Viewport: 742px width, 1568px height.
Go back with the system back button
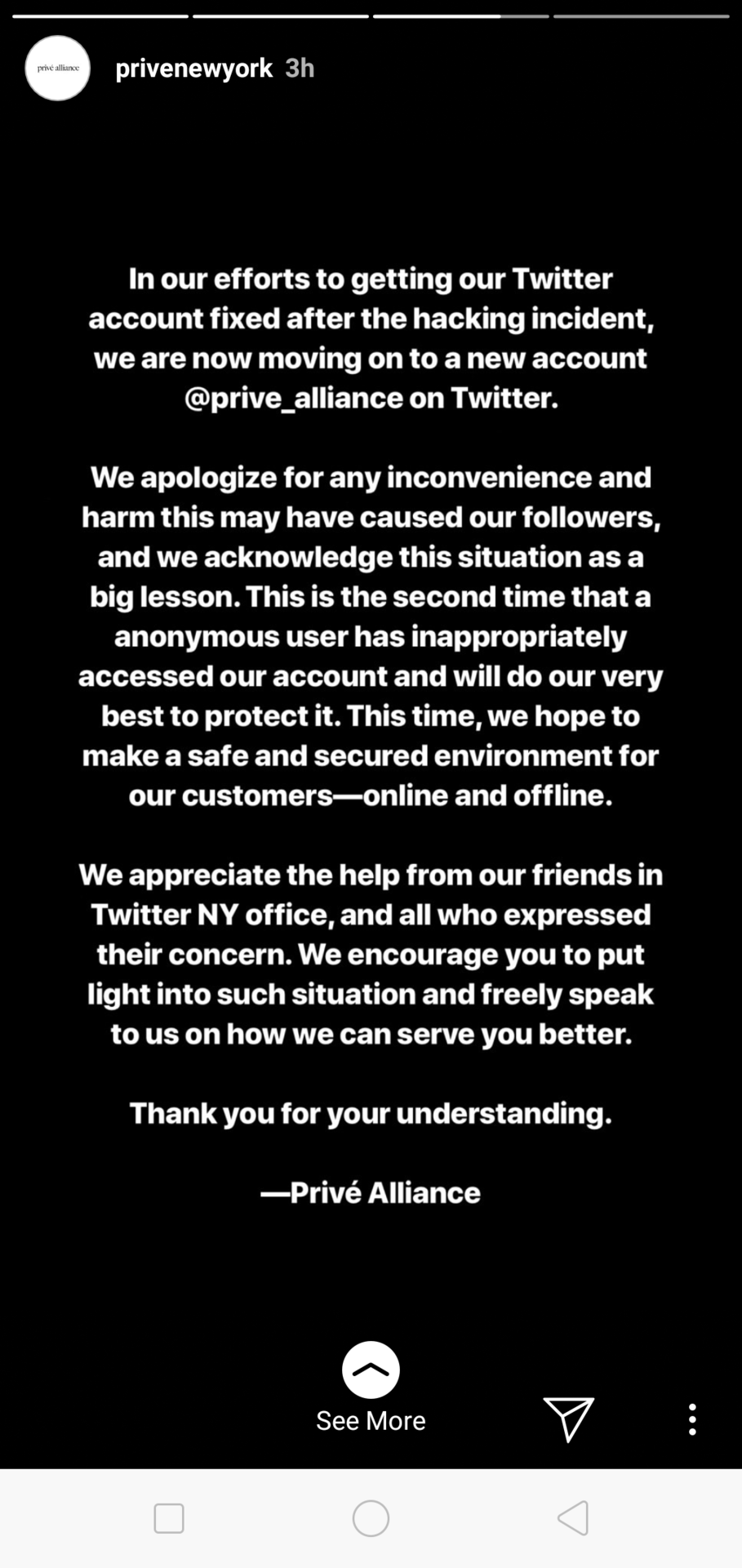[573, 1518]
